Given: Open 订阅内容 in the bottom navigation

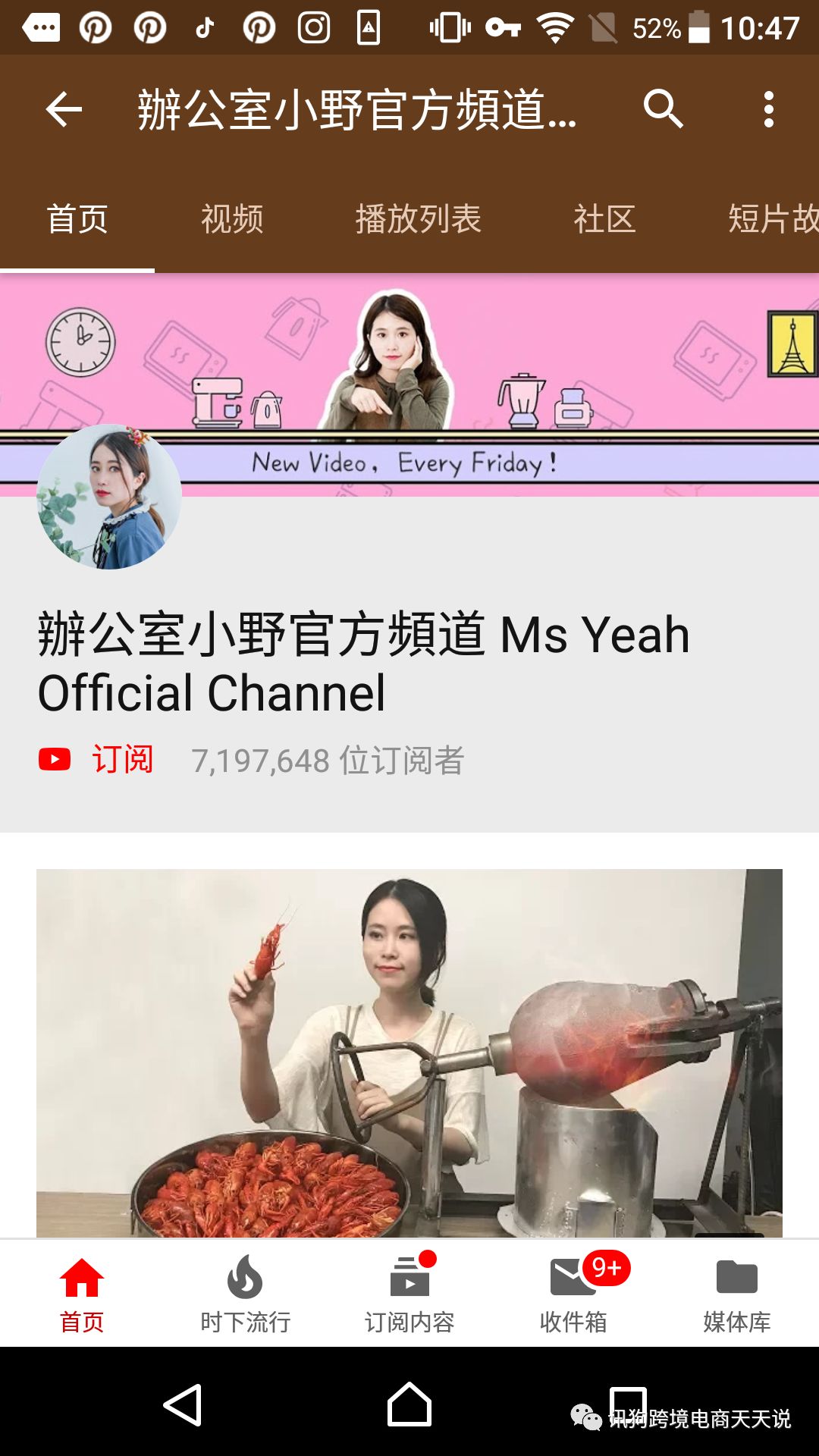Looking at the screenshot, I should [x=409, y=1294].
